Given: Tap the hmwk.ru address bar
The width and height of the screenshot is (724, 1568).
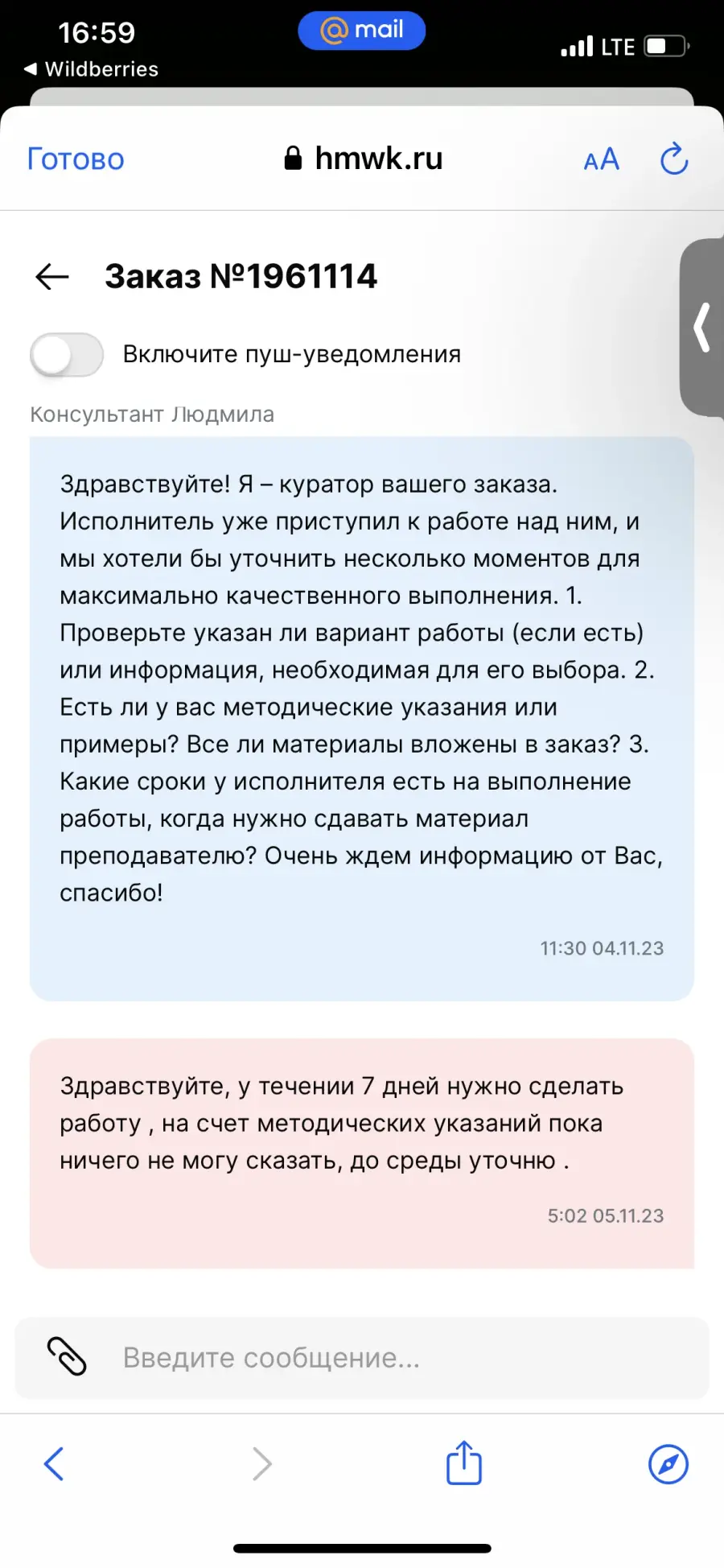Looking at the screenshot, I should (363, 159).
